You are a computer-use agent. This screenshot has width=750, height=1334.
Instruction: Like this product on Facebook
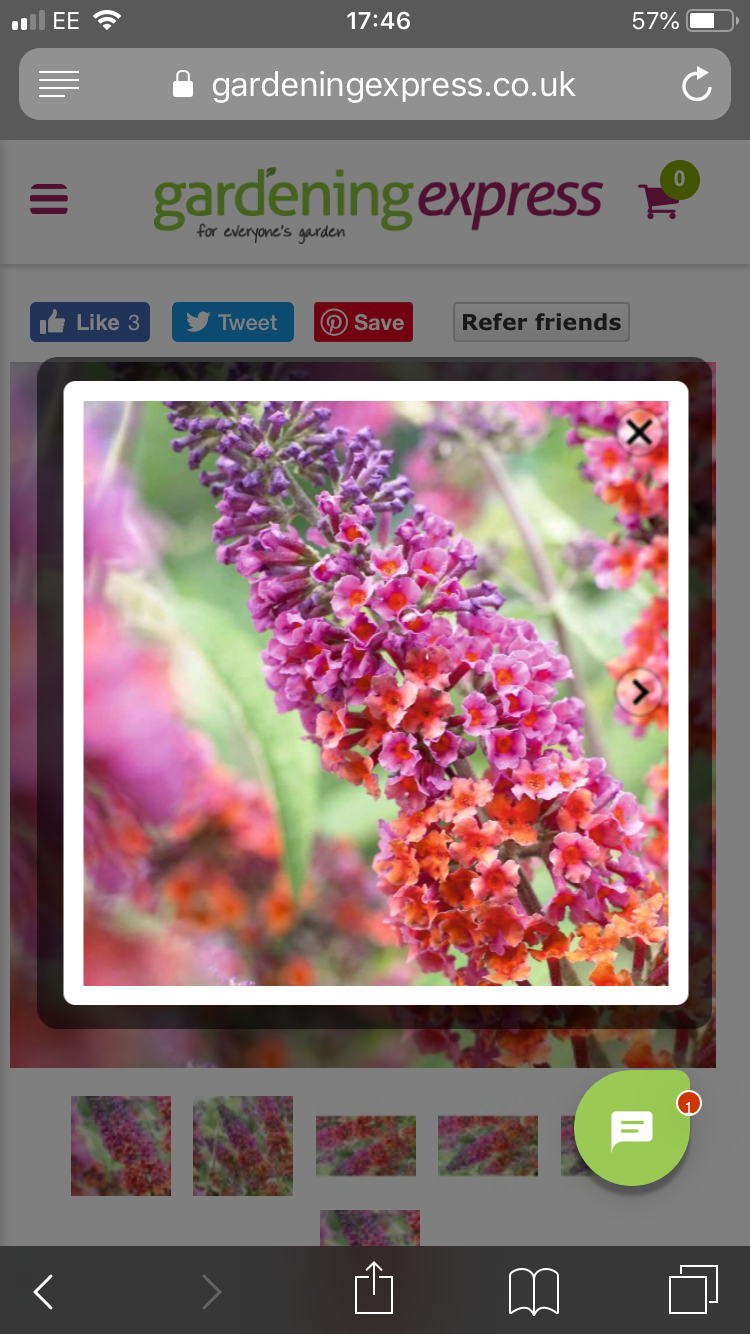(90, 322)
